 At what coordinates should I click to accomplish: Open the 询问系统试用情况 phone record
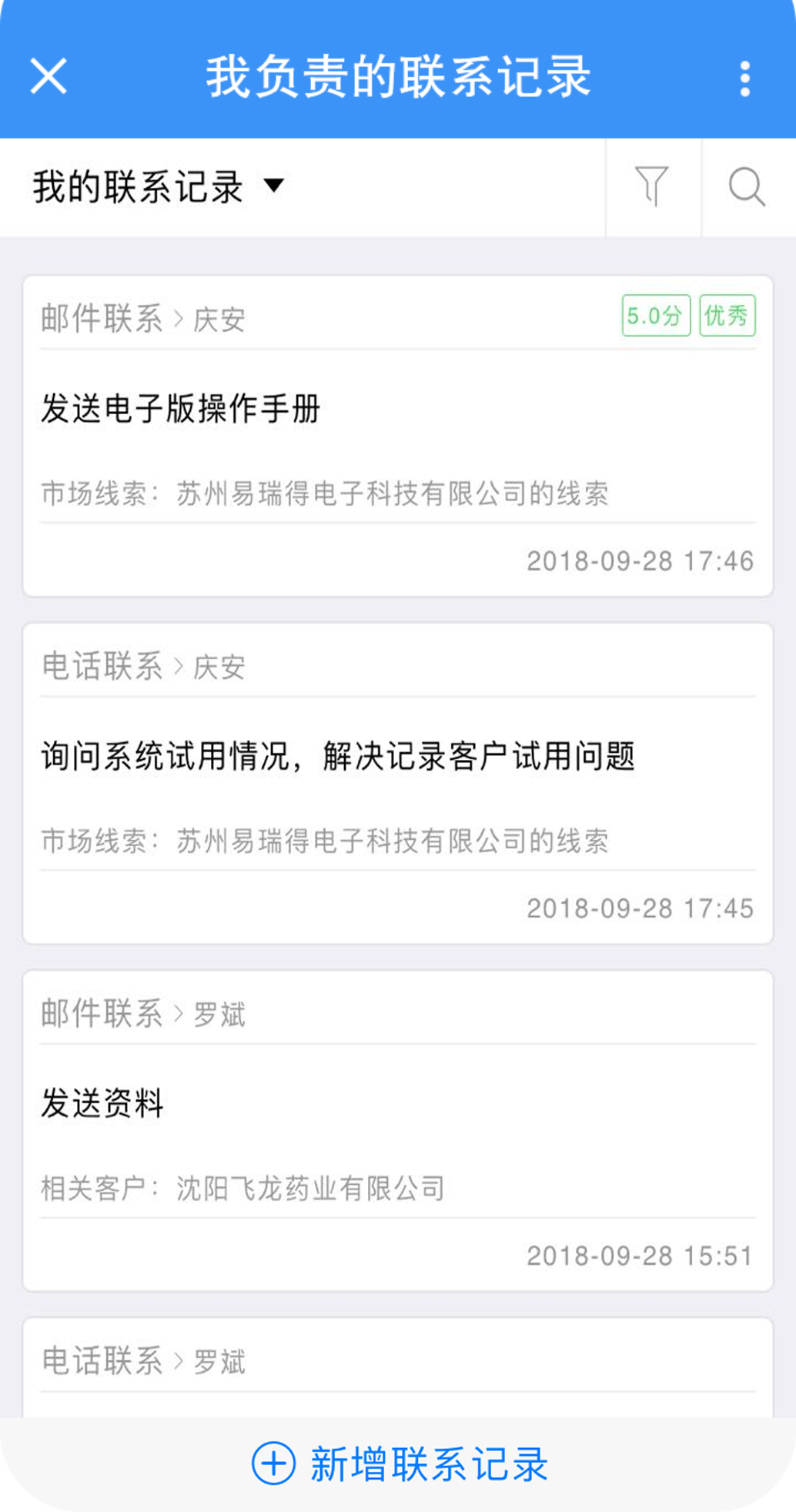tap(337, 756)
